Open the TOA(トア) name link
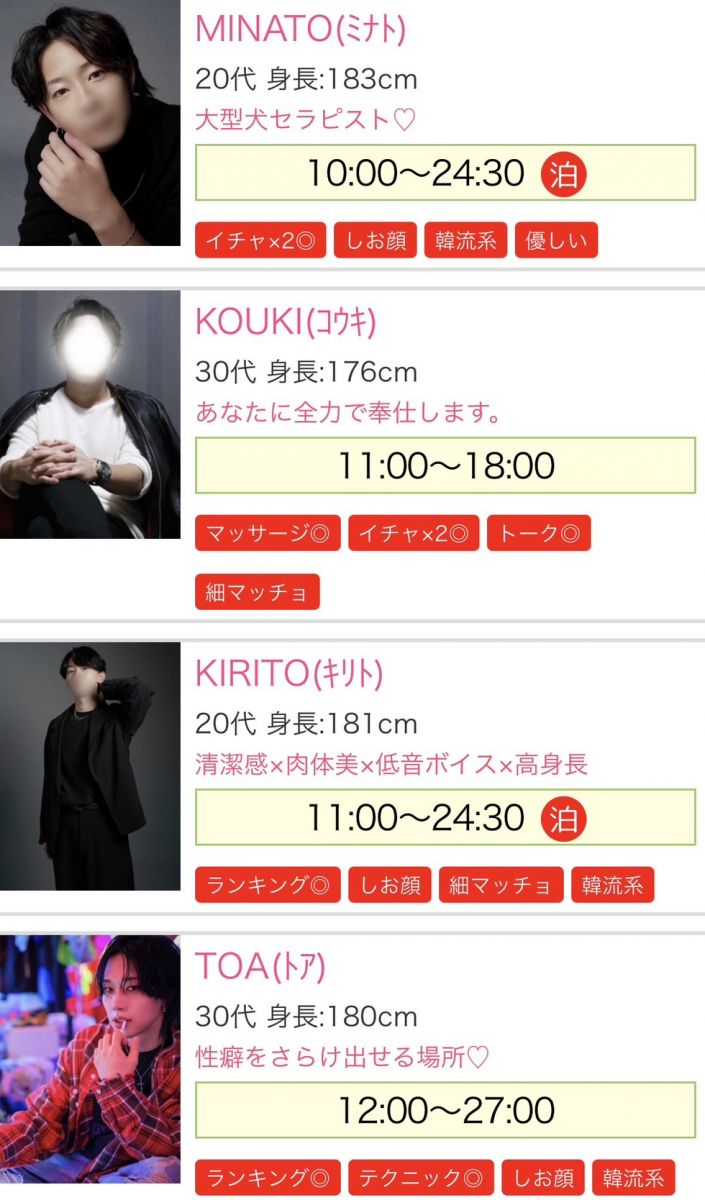The height and width of the screenshot is (1200, 705). coord(260,966)
